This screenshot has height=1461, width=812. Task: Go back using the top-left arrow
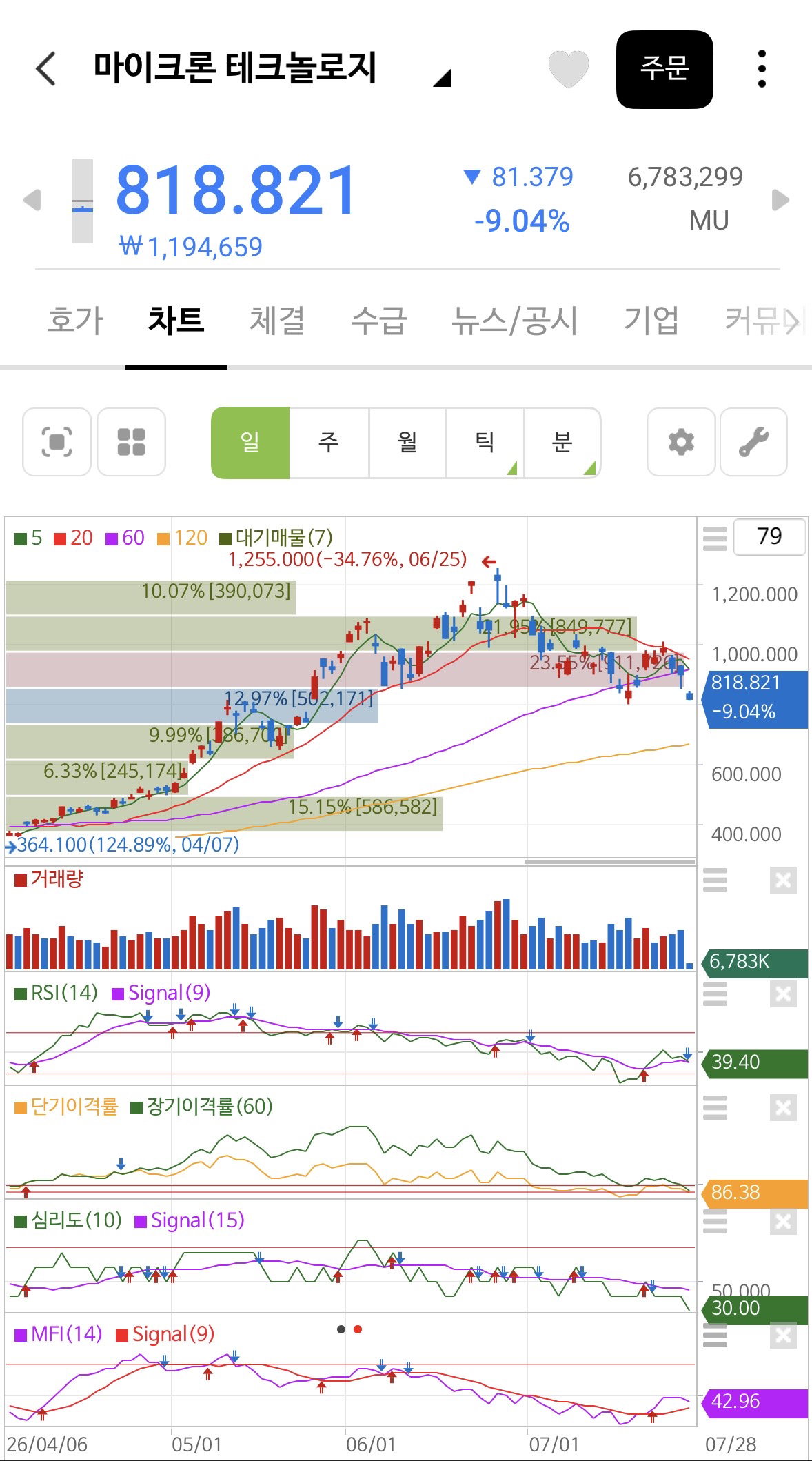45,68
